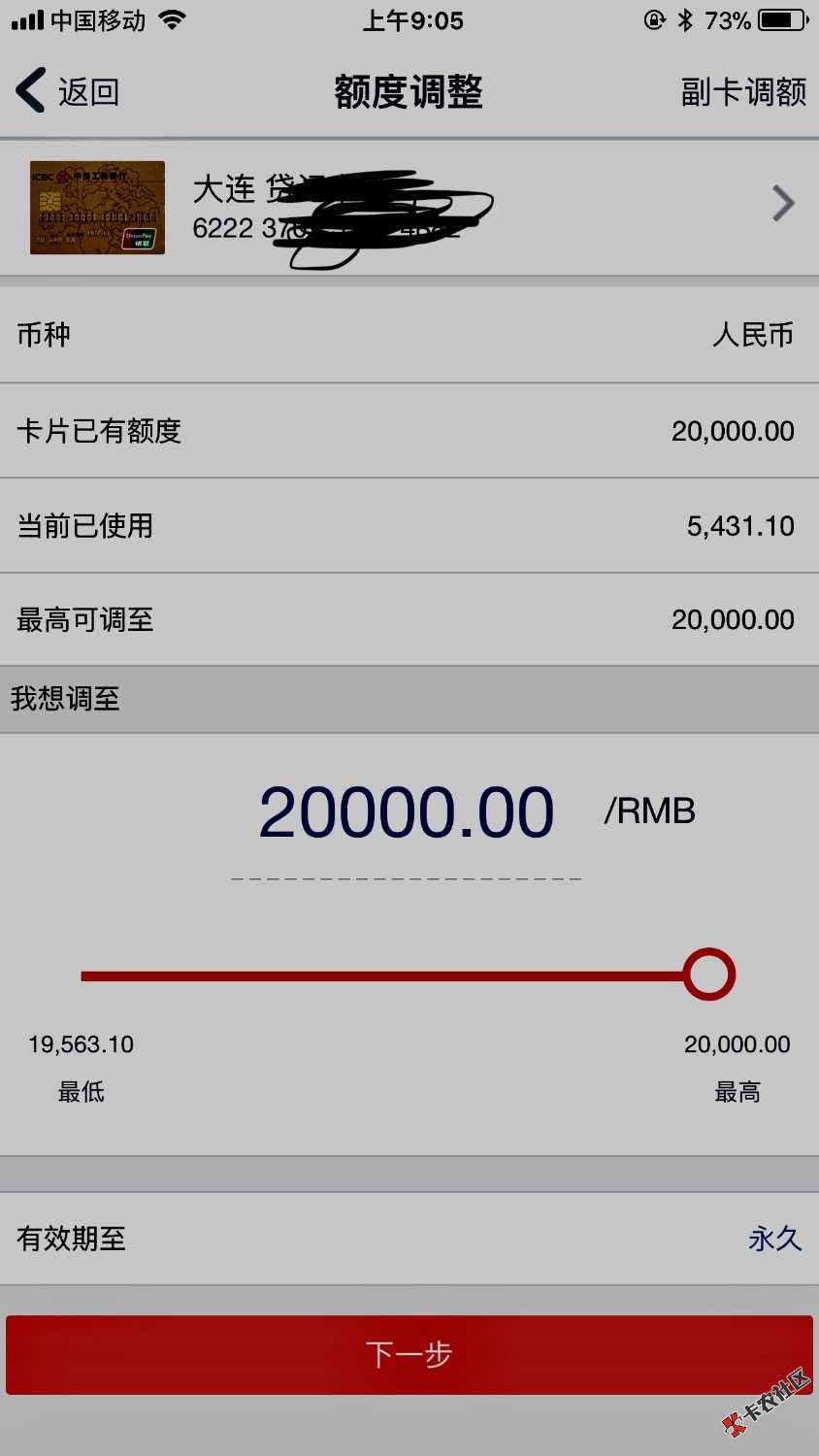The image size is (819, 1456).
Task: Edit the 20000.00 limit amount field
Action: click(407, 813)
